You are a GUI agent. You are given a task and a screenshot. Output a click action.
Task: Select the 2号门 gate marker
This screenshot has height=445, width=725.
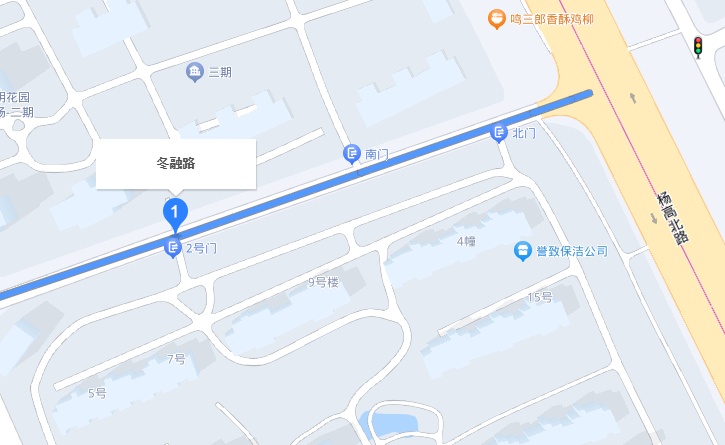coord(173,248)
